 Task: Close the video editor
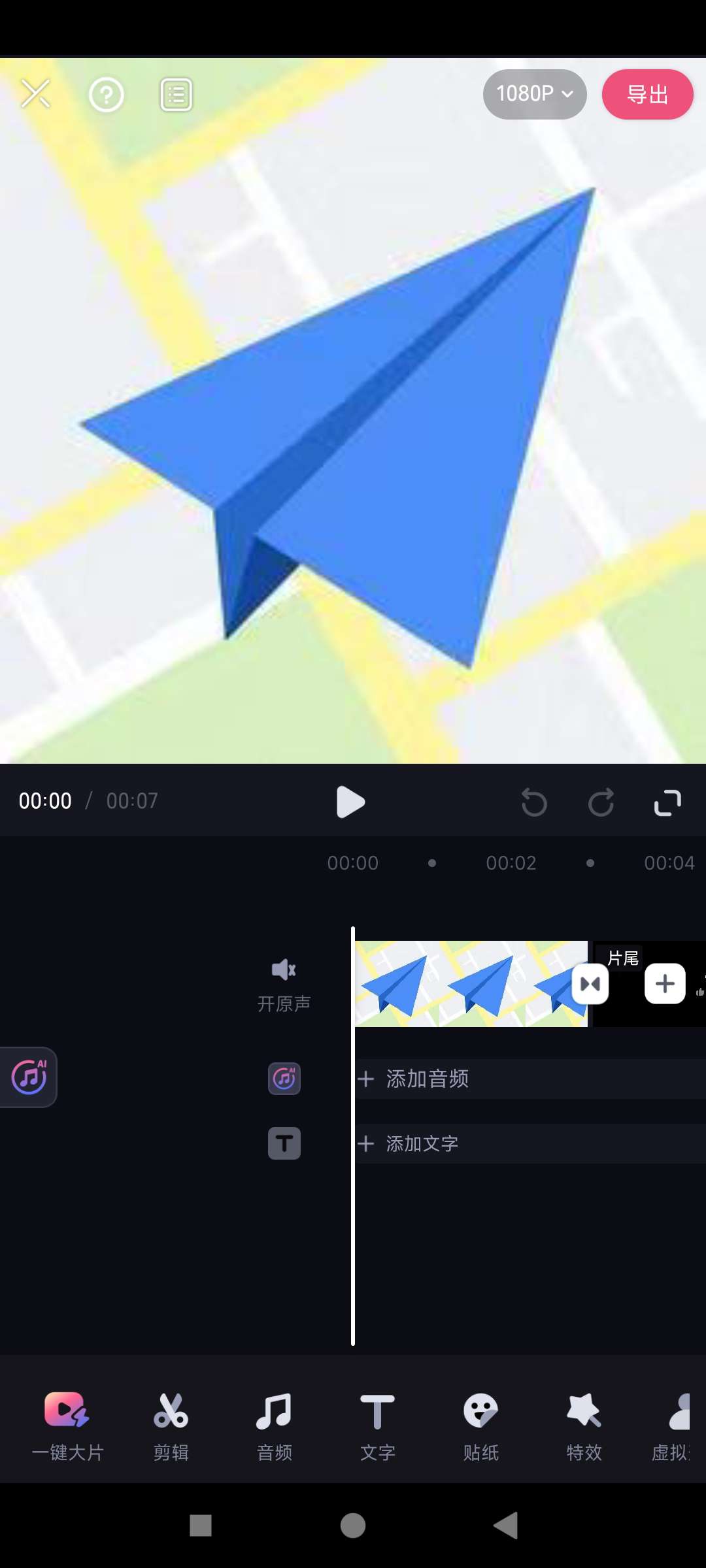[x=35, y=94]
